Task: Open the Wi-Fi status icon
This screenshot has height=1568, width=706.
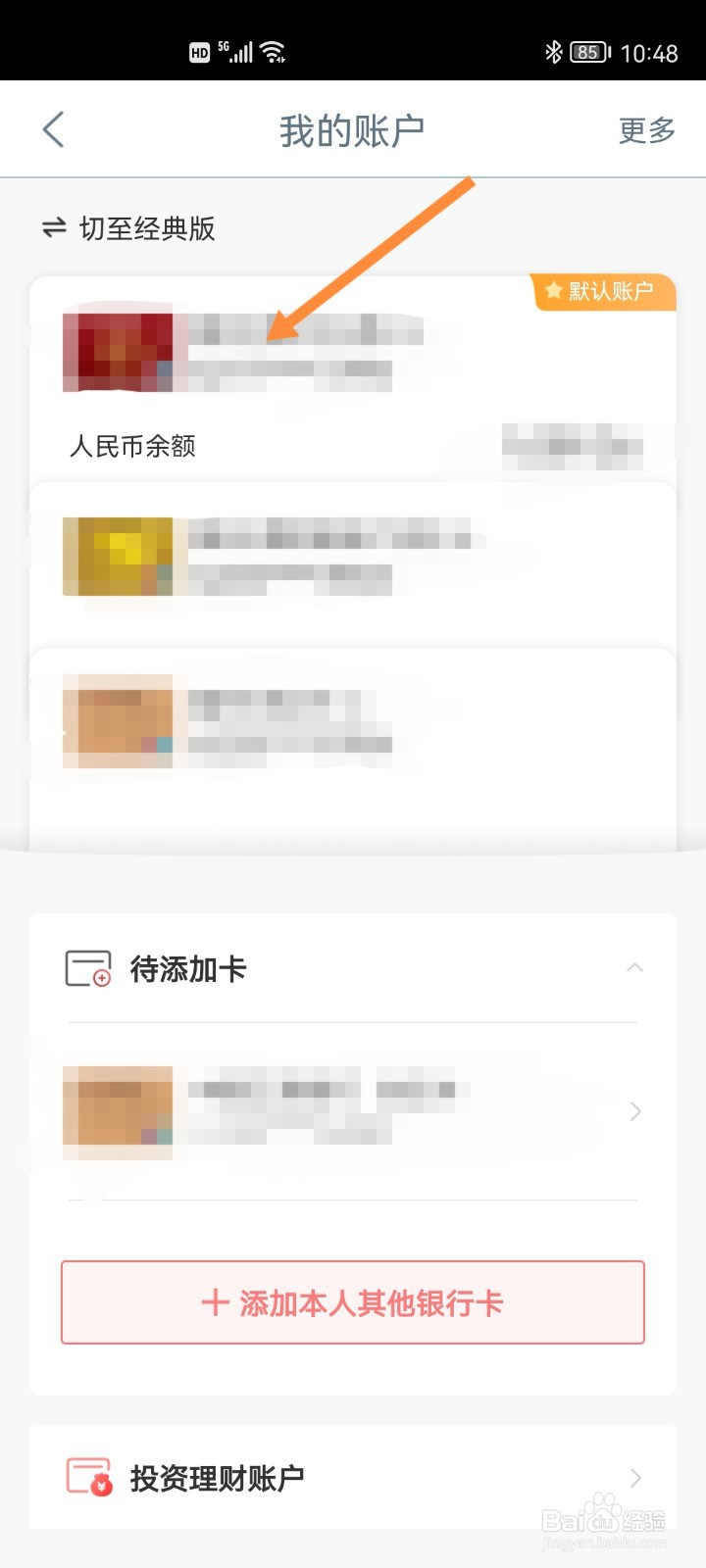Action: 273,50
